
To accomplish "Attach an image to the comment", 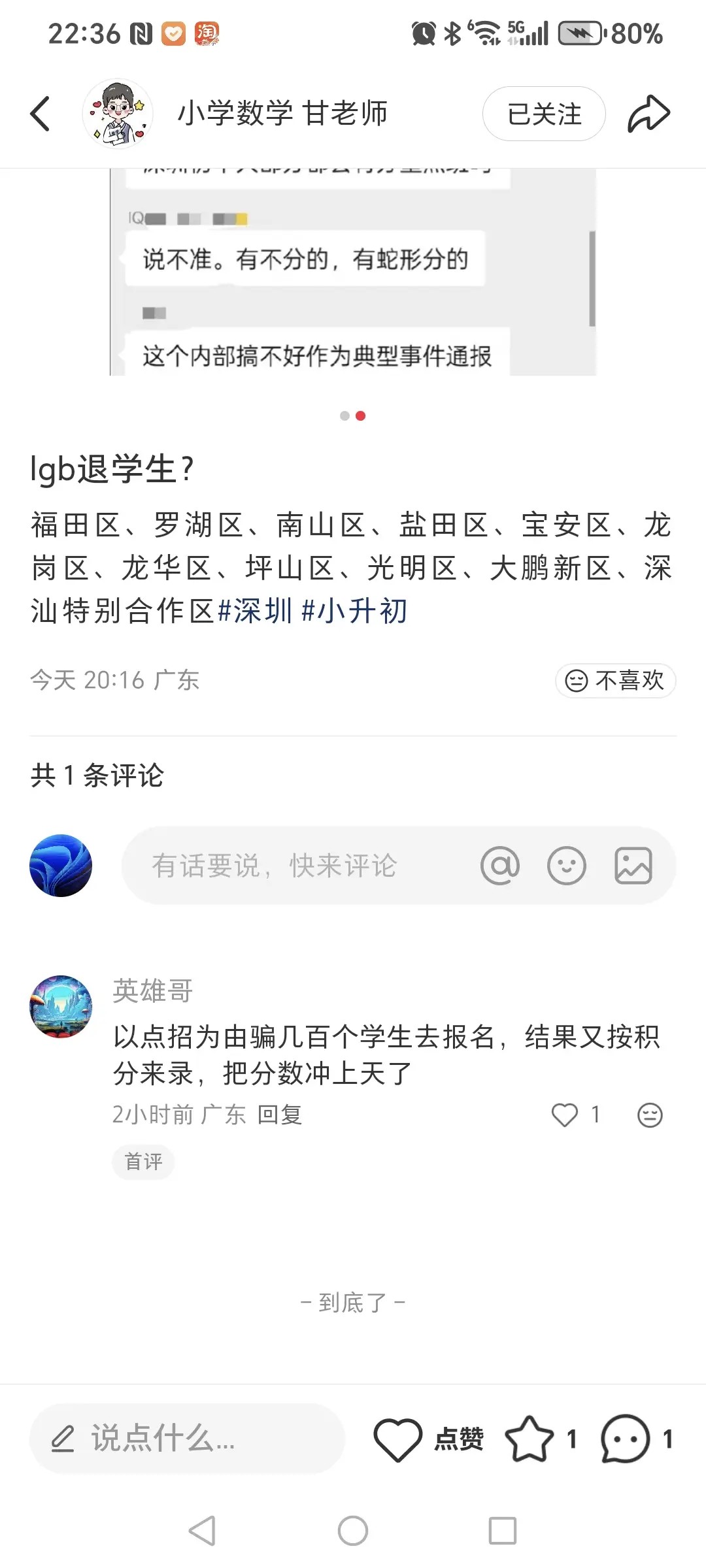I will click(x=633, y=866).
